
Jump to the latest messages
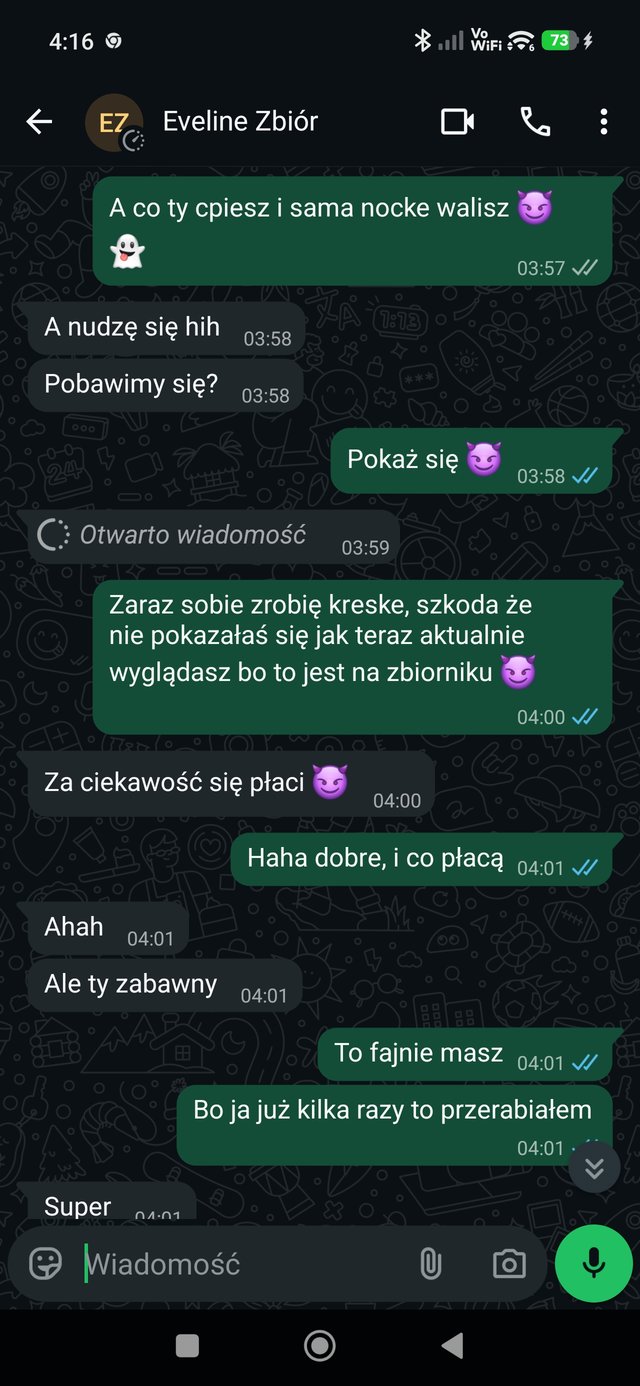pyautogui.click(x=594, y=1168)
